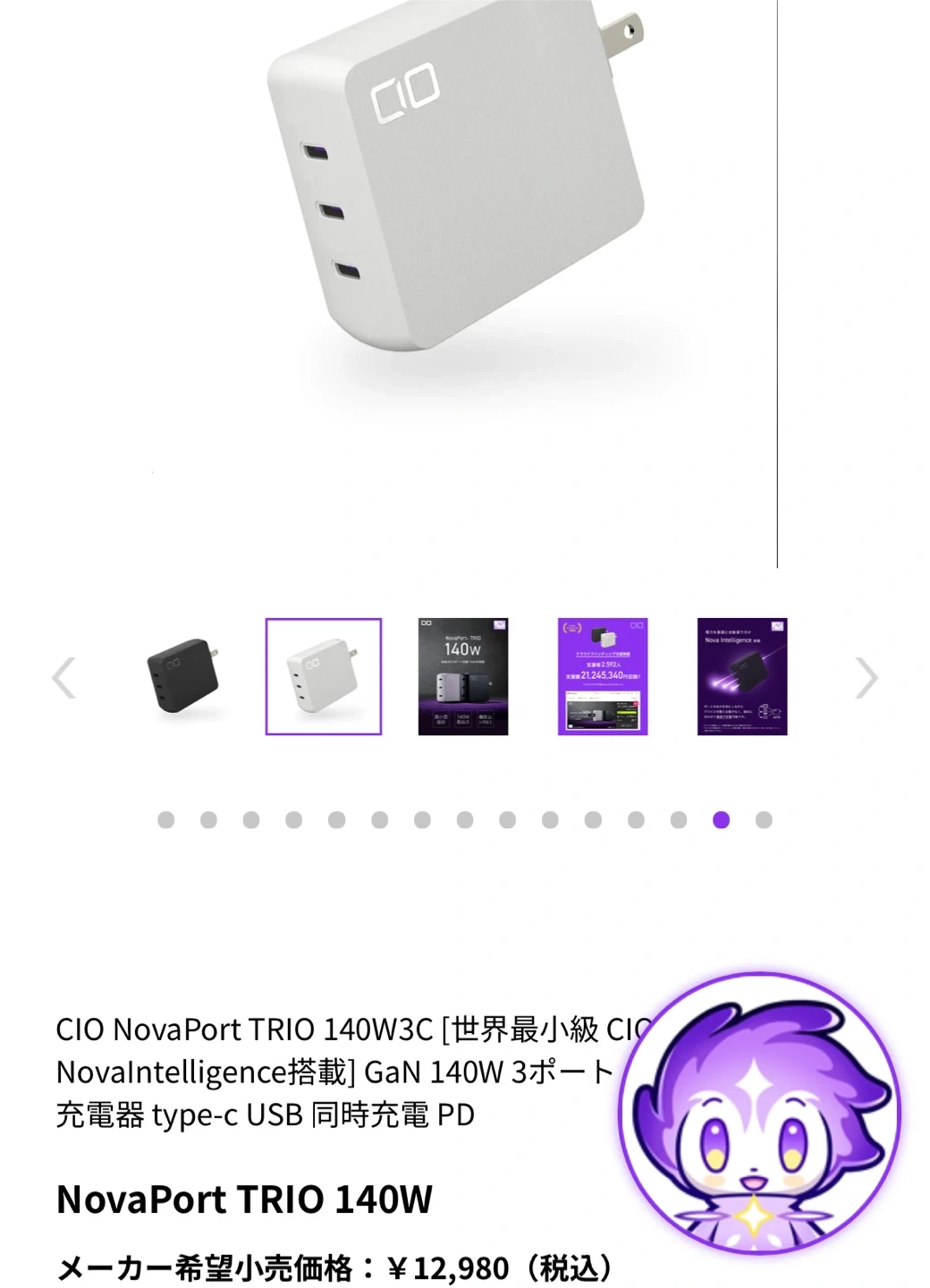This screenshot has height=1288, width=930.
Task: View the crowdfunding results thumbnail
Action: coord(602,677)
